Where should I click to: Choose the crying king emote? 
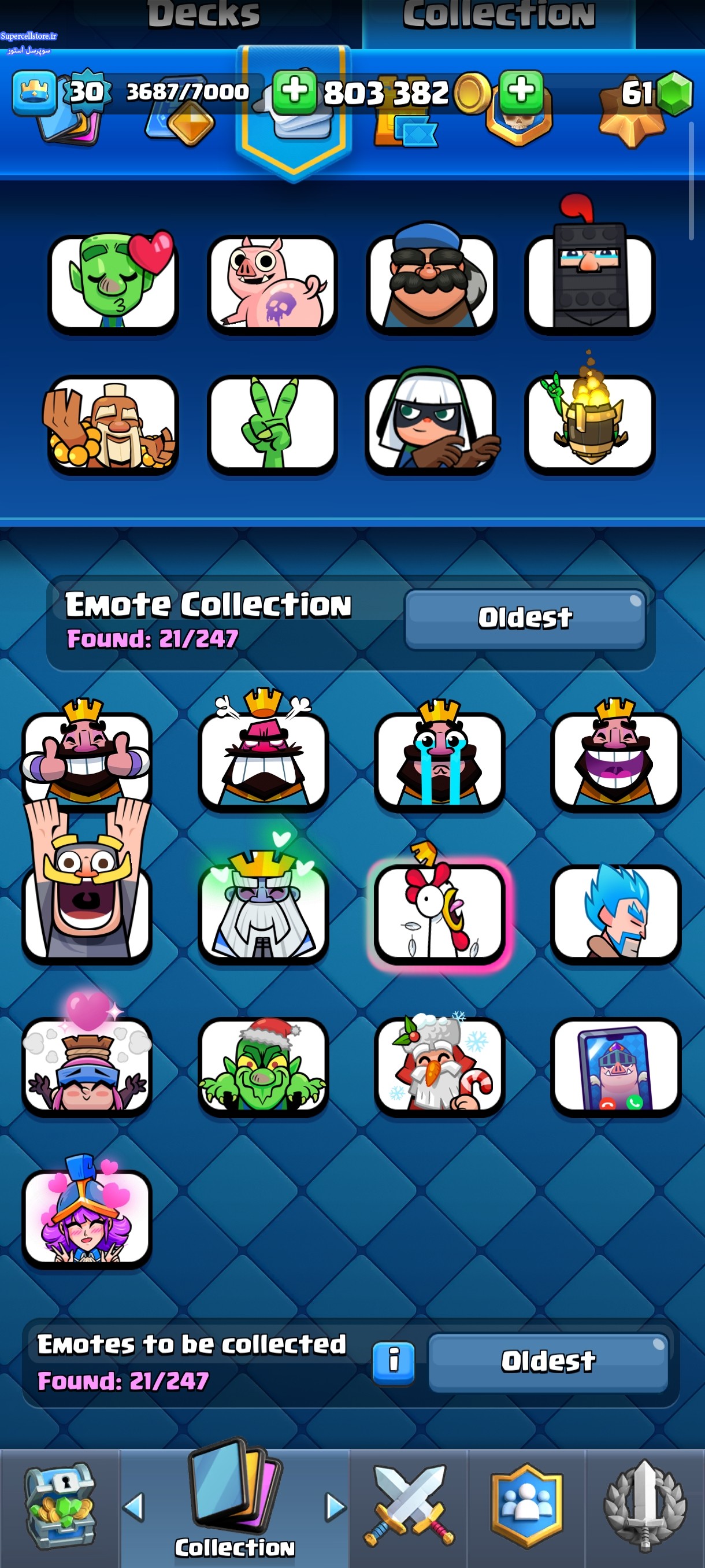439,758
